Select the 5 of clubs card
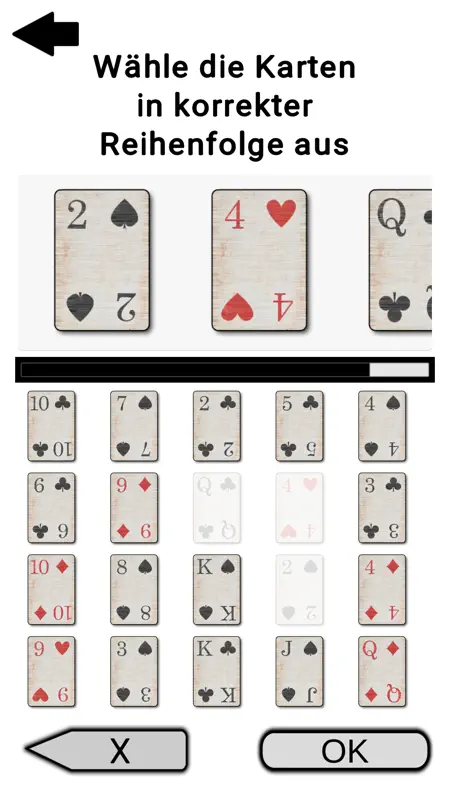 pyautogui.click(x=299, y=426)
